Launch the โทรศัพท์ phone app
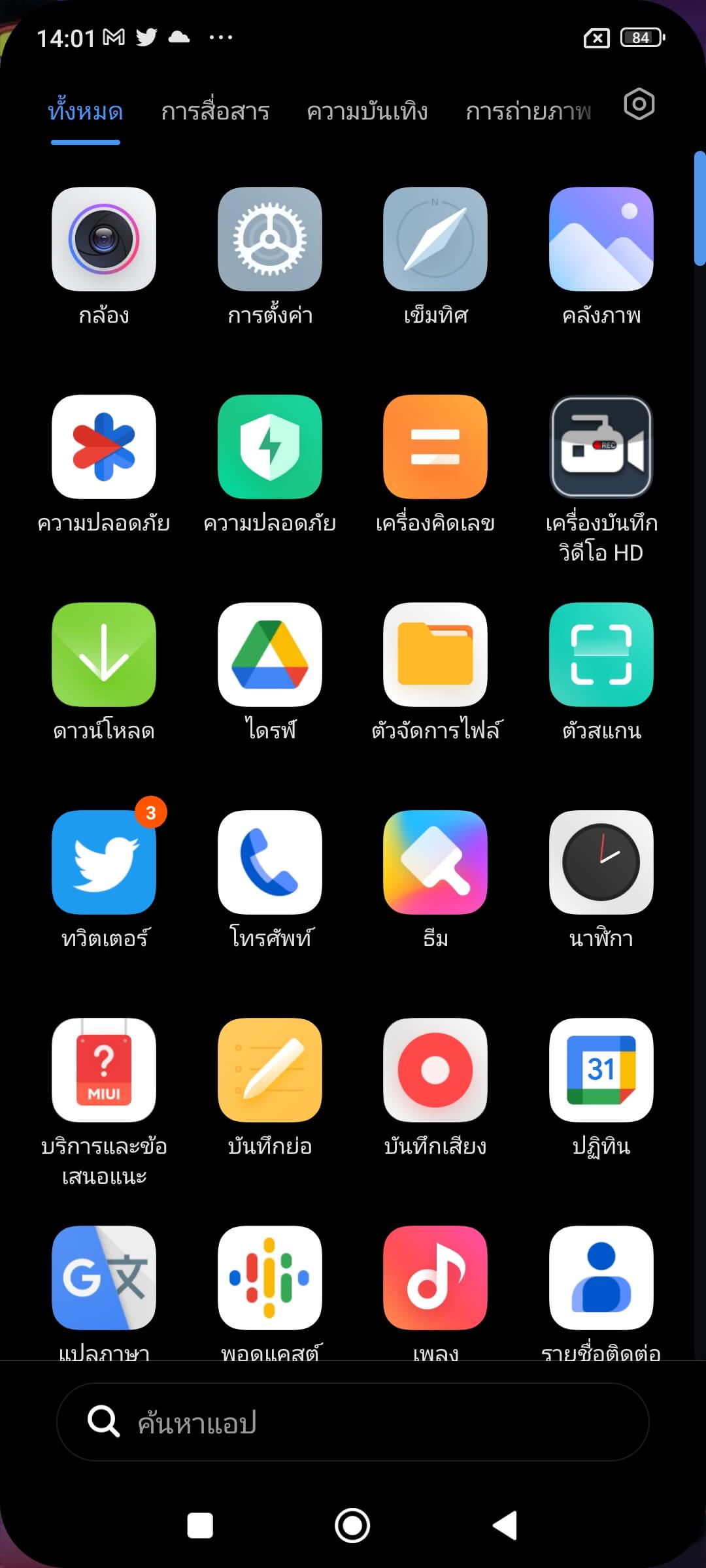 tap(270, 862)
